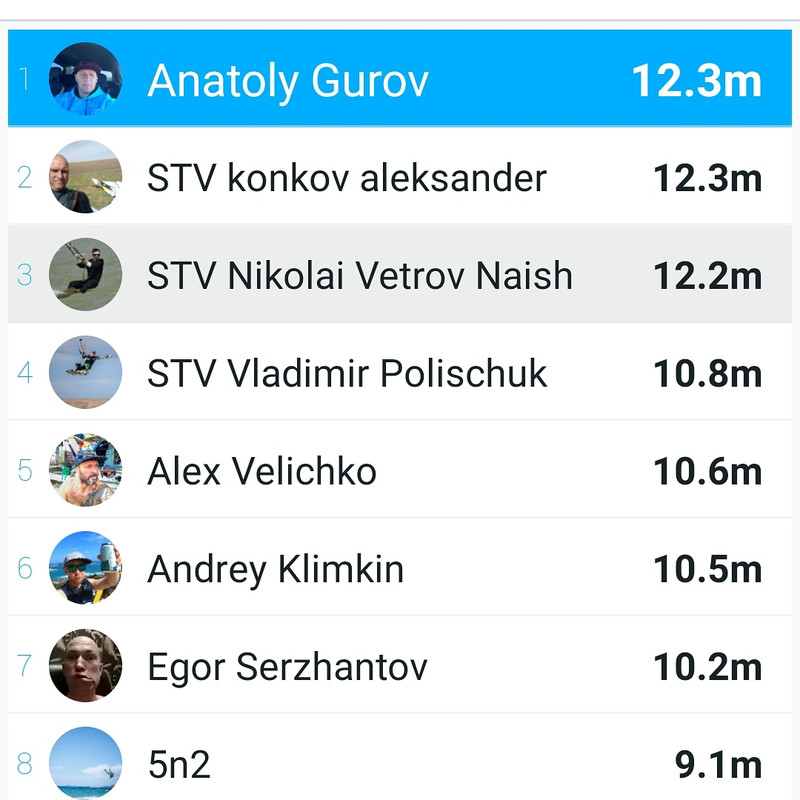Open Egor Serzhantov's row
The width and height of the screenshot is (800, 800).
click(287, 666)
